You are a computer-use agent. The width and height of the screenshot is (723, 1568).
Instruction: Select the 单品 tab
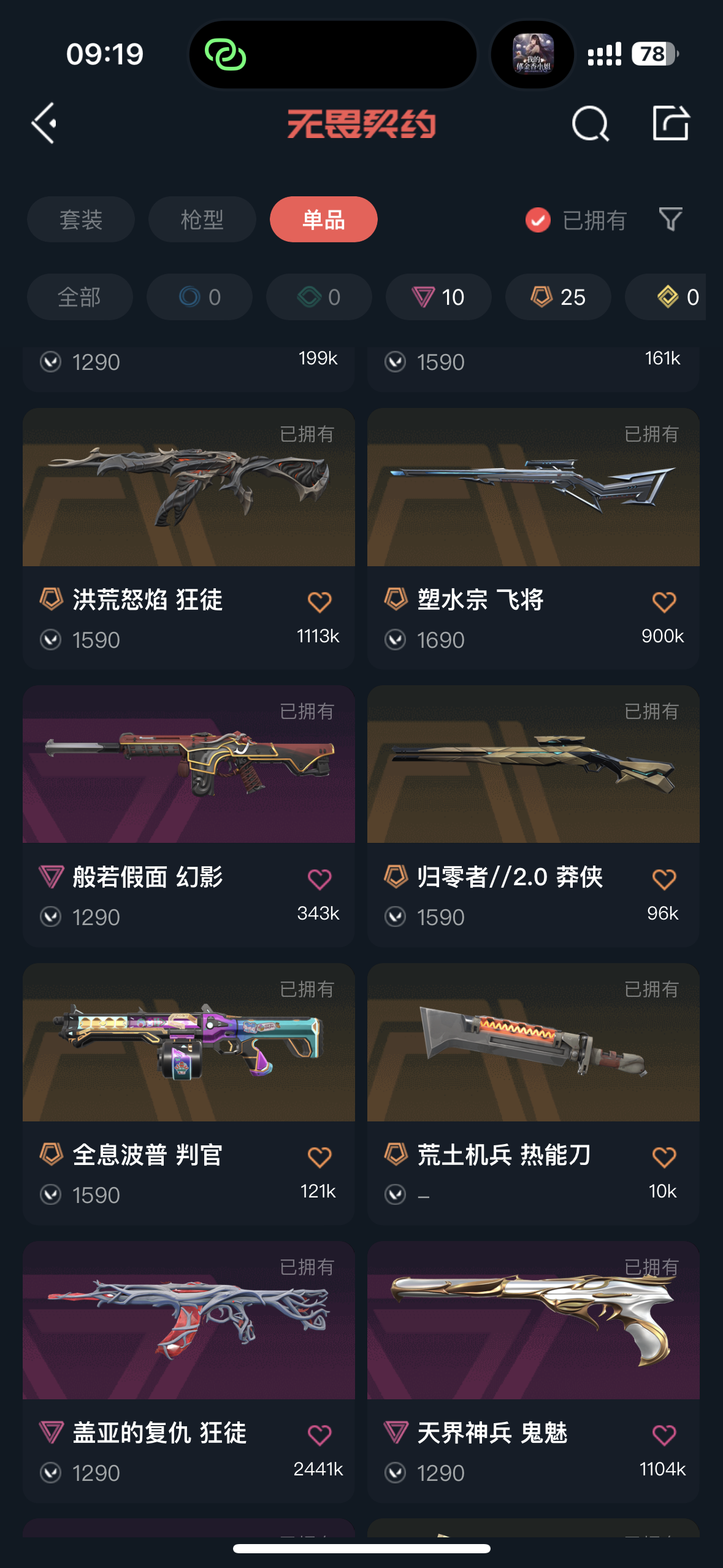click(x=324, y=220)
